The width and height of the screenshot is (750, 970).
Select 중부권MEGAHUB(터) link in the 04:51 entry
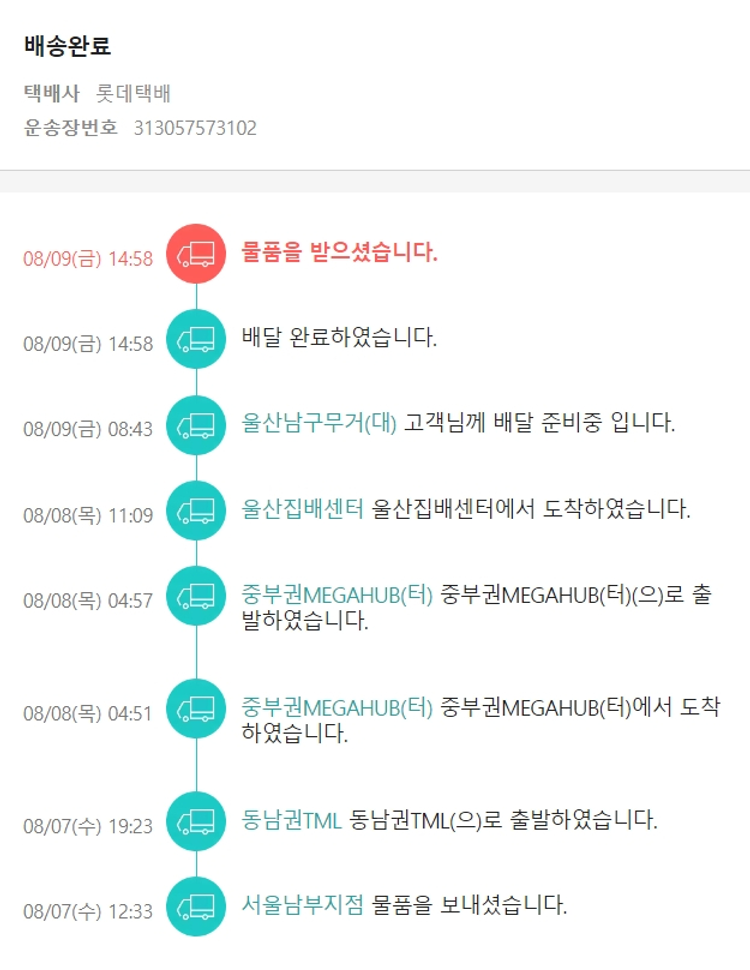coord(337,707)
